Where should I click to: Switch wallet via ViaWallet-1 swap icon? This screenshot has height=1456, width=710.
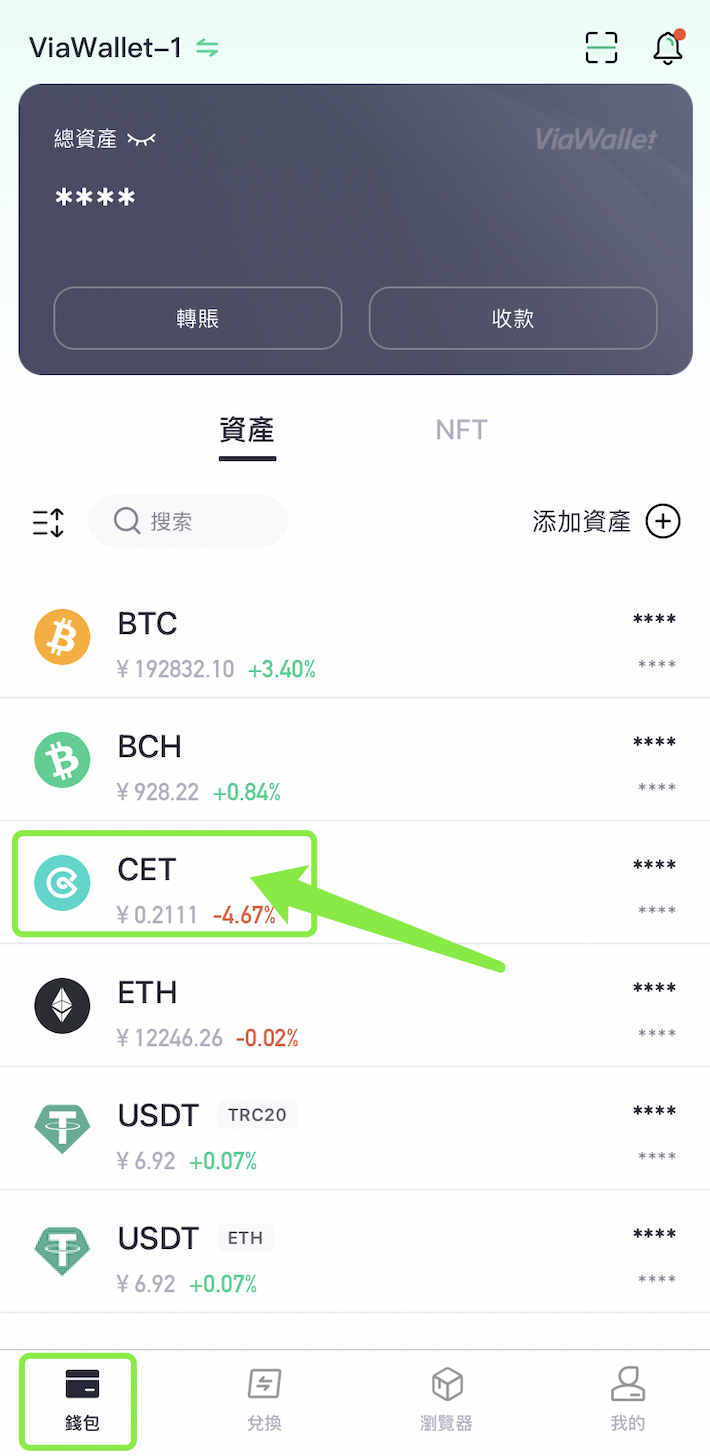click(x=207, y=47)
